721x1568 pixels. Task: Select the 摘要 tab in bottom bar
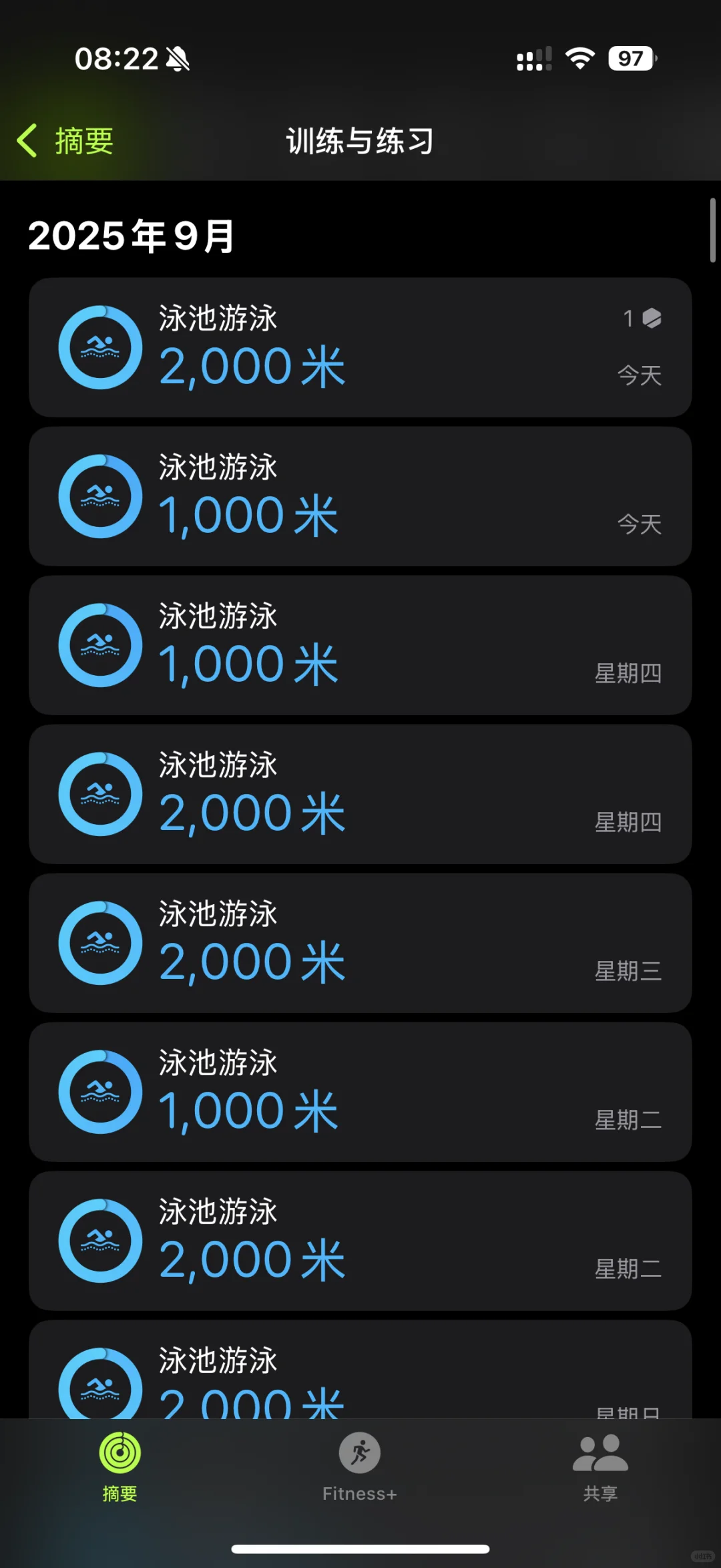click(120, 1467)
